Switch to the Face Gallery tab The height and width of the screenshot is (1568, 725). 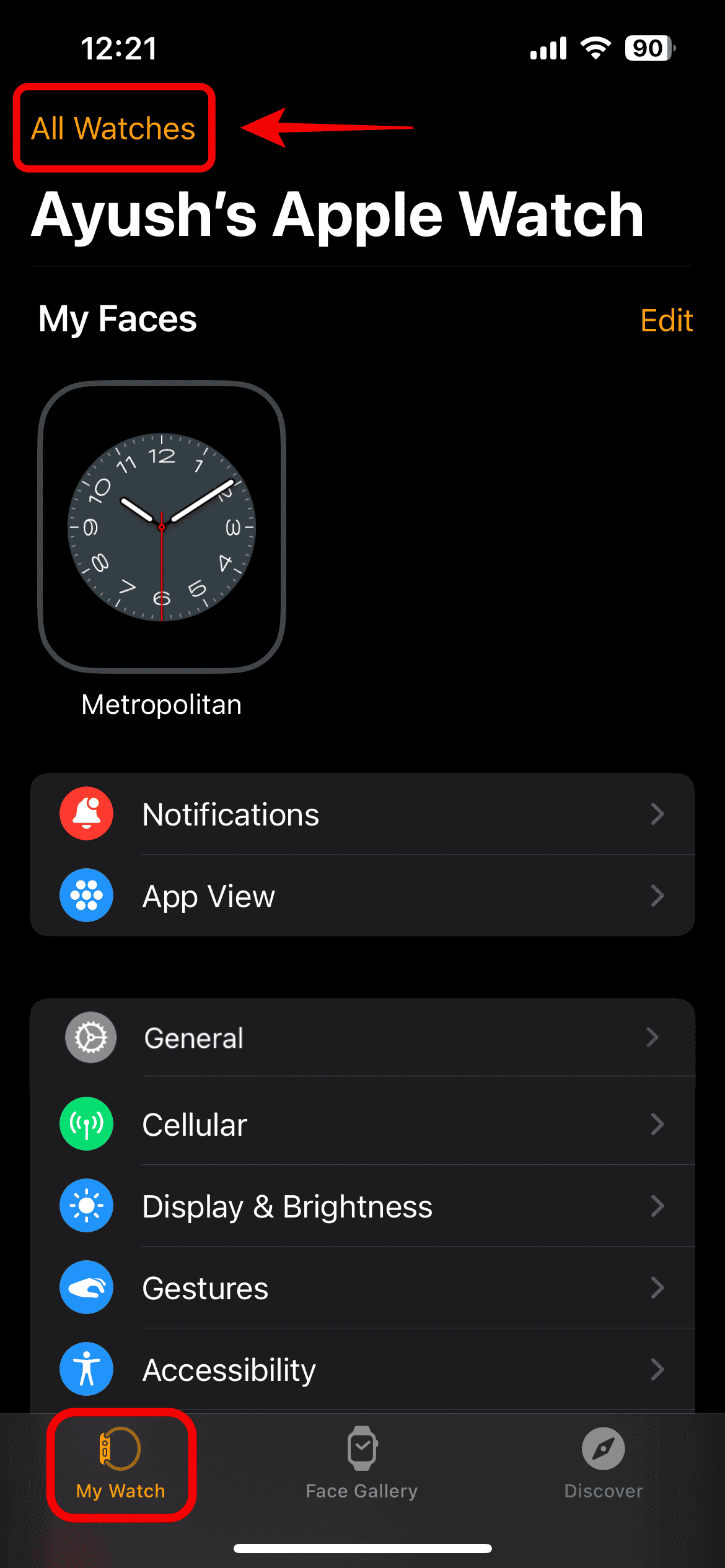[x=362, y=1464]
